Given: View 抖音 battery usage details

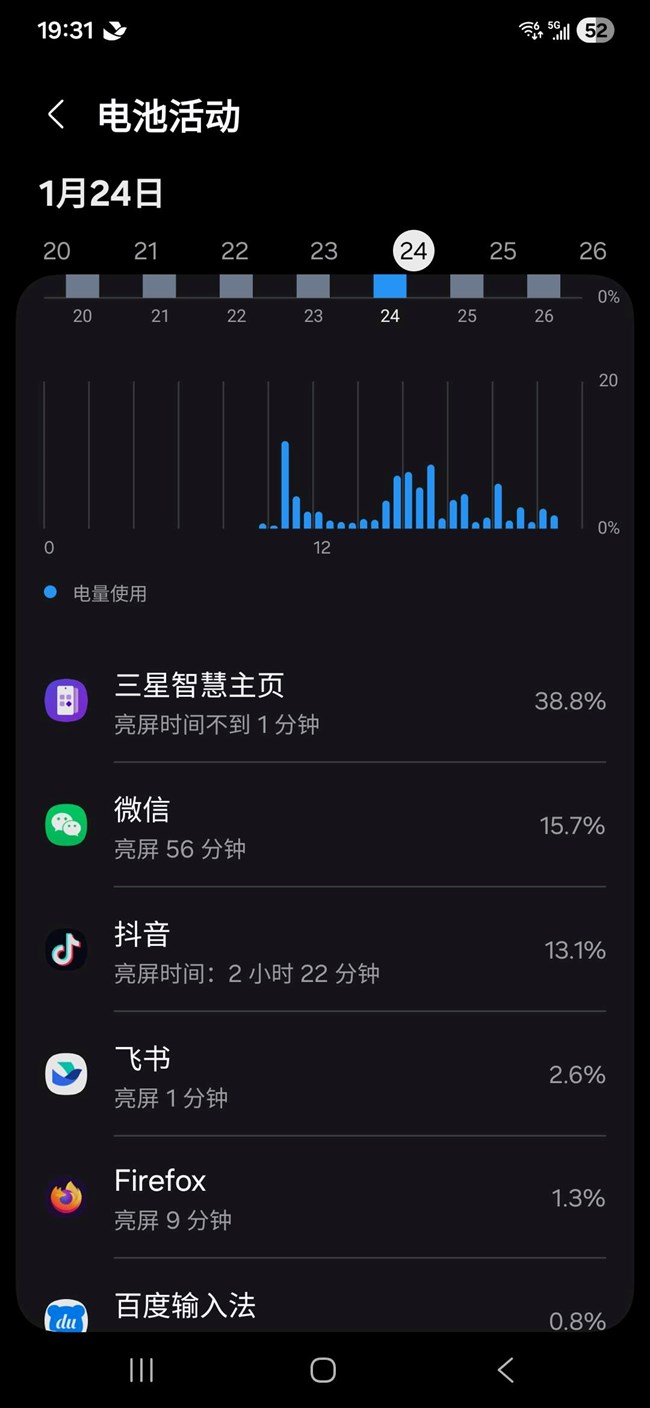Looking at the screenshot, I should coord(325,950).
